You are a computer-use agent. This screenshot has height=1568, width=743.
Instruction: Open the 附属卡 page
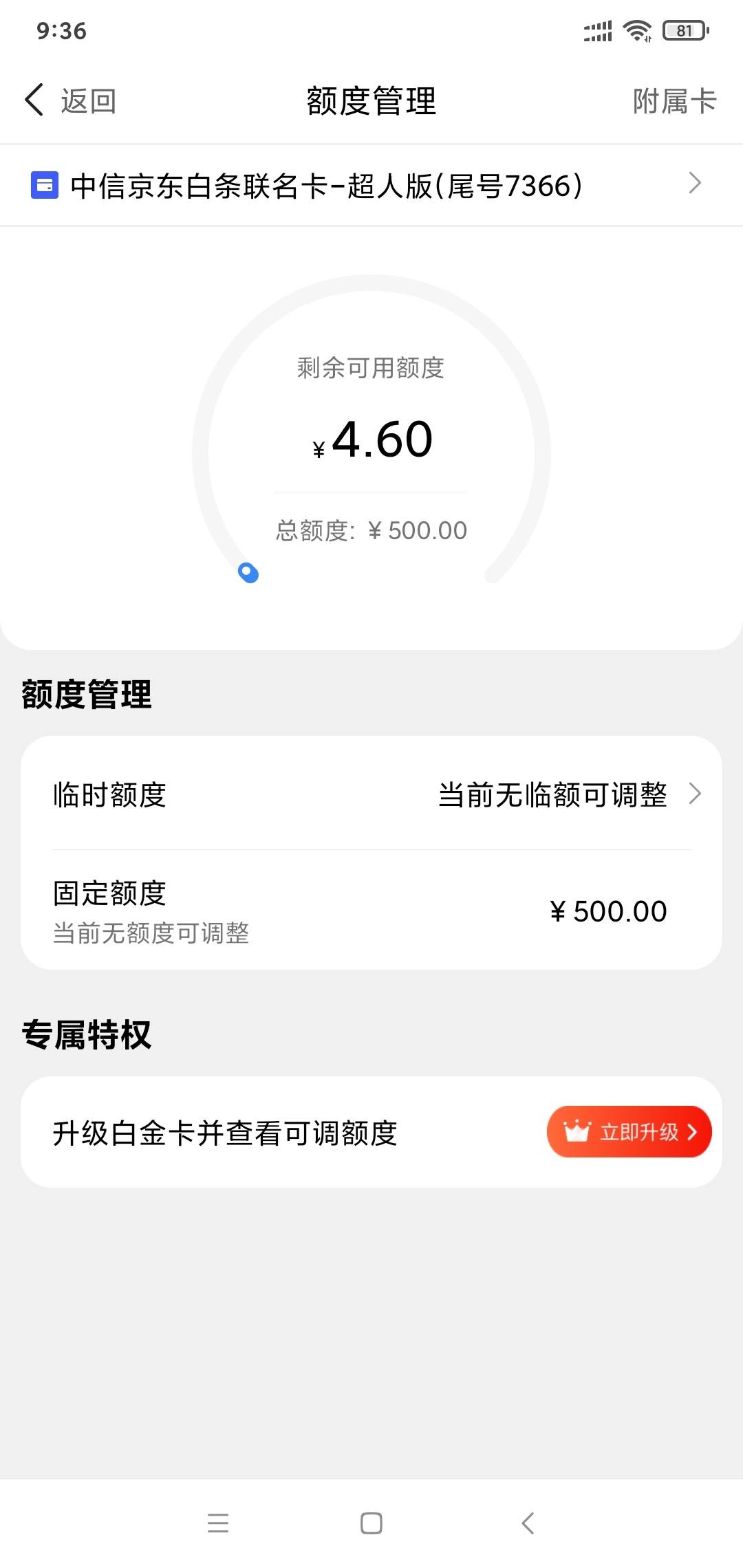674,101
